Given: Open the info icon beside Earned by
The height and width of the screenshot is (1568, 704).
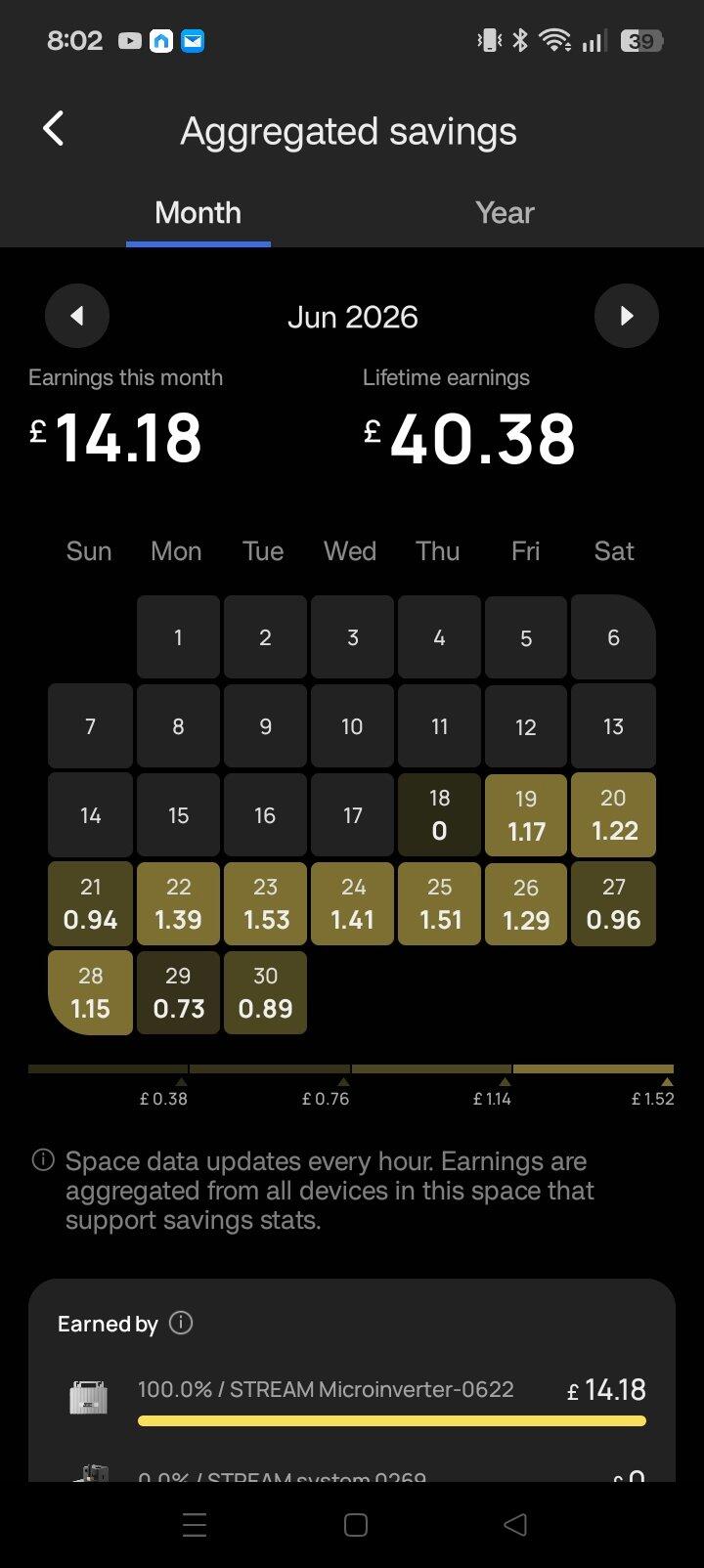Looking at the screenshot, I should (181, 1323).
